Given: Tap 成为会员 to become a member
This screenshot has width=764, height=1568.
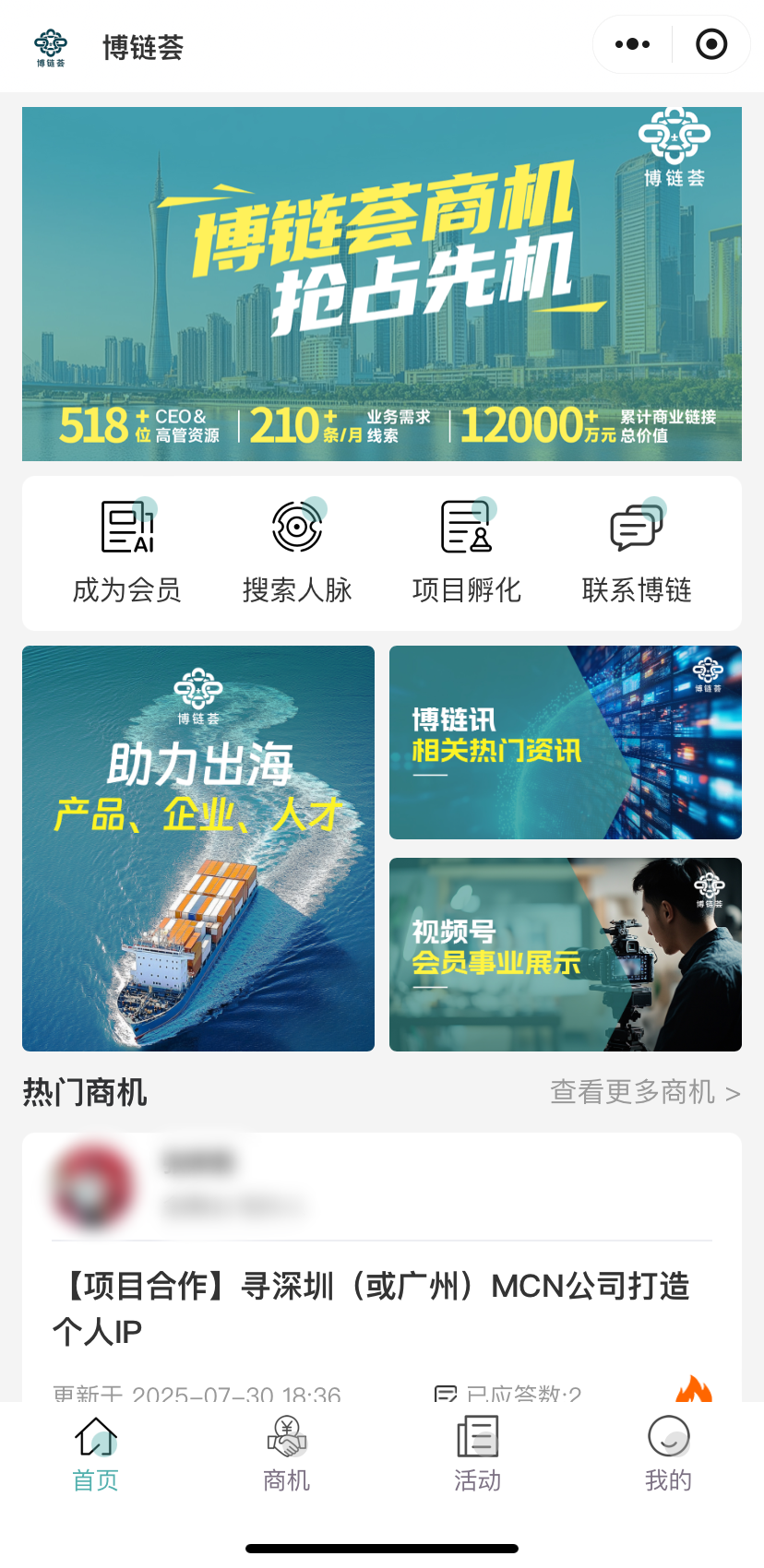Looking at the screenshot, I should (127, 552).
